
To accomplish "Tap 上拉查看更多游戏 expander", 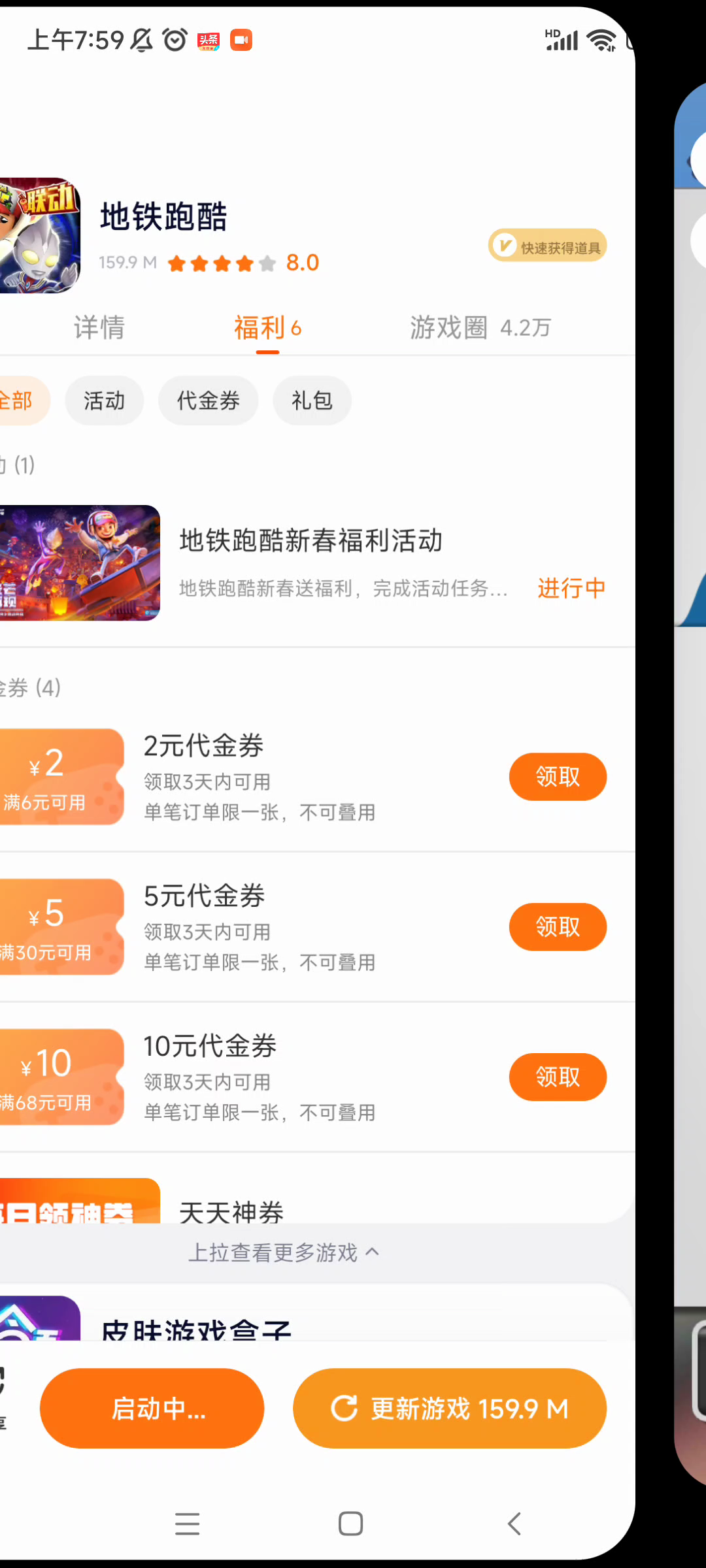I will (x=283, y=1252).
